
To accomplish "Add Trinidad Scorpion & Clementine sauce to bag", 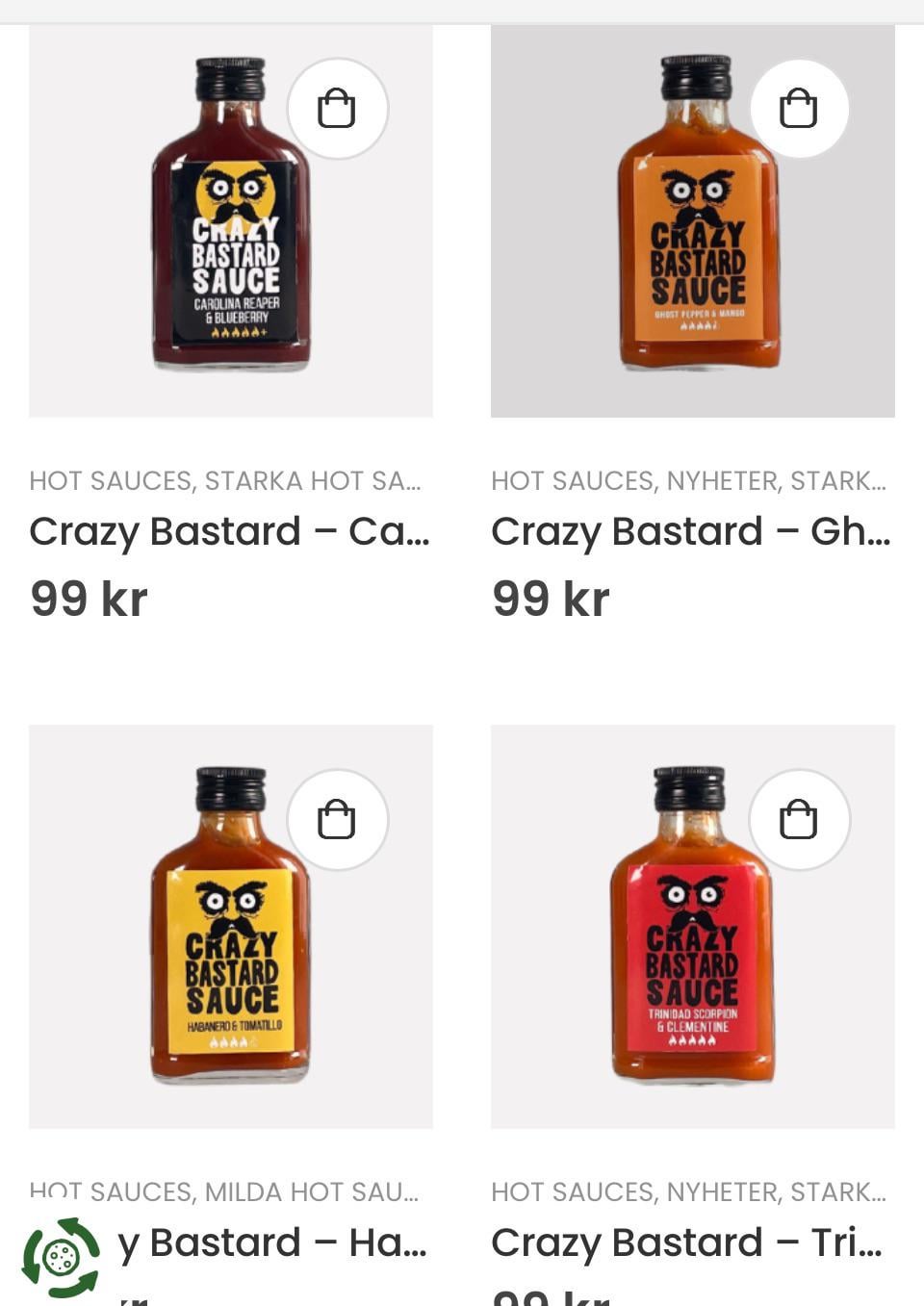I will [x=799, y=820].
